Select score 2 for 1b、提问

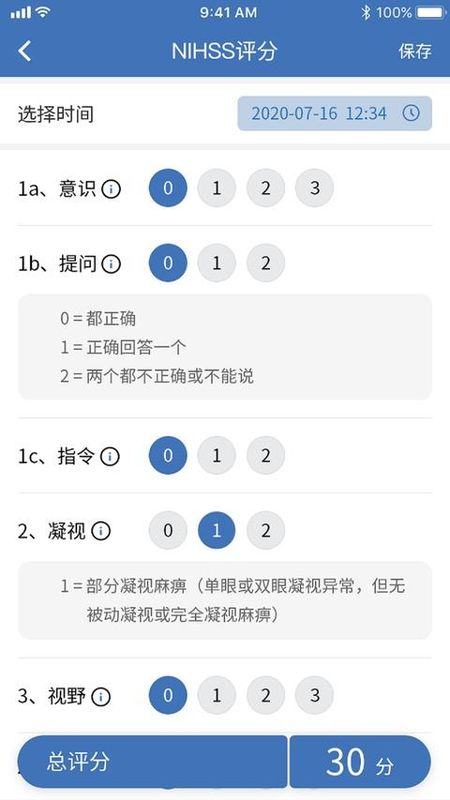coord(265,263)
